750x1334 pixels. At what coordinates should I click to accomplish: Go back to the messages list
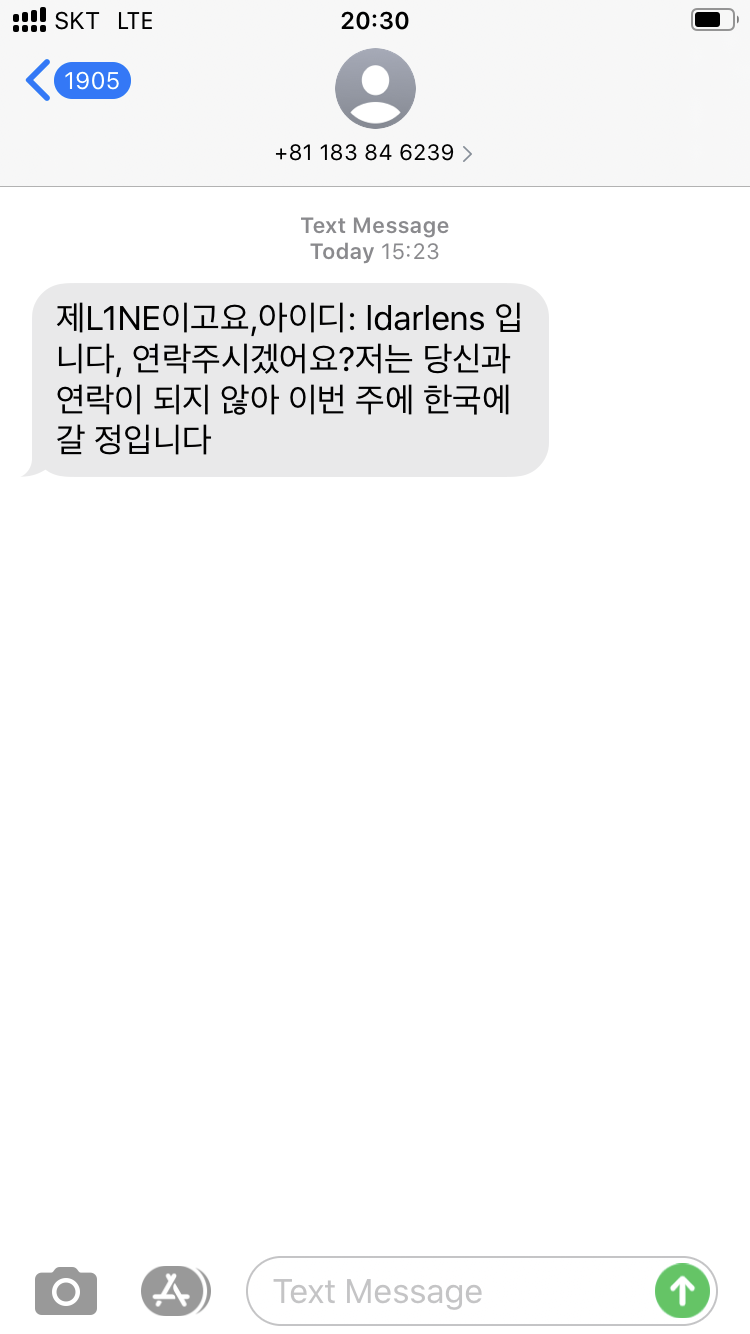(x=75, y=81)
